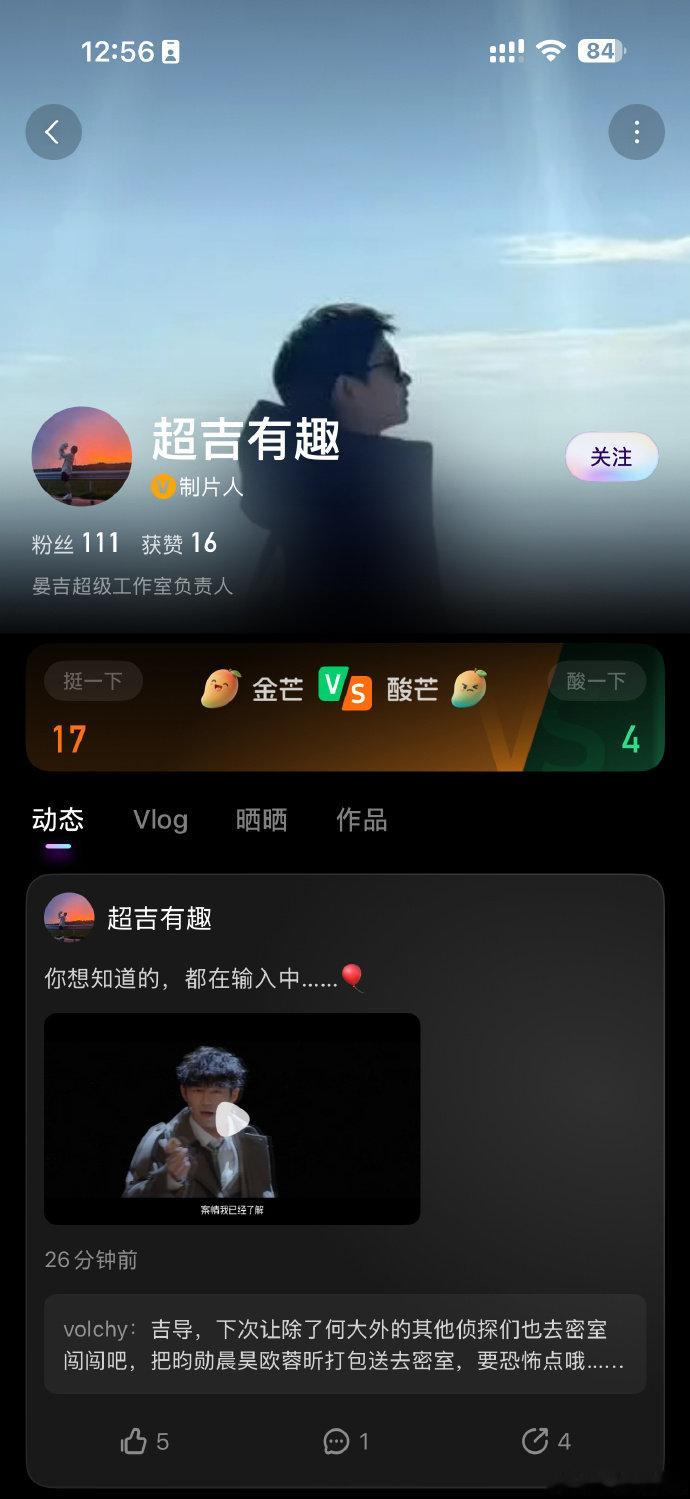Tap the post author name 超吉有趣
Viewport: 690px width, 1499px height.
(160, 918)
